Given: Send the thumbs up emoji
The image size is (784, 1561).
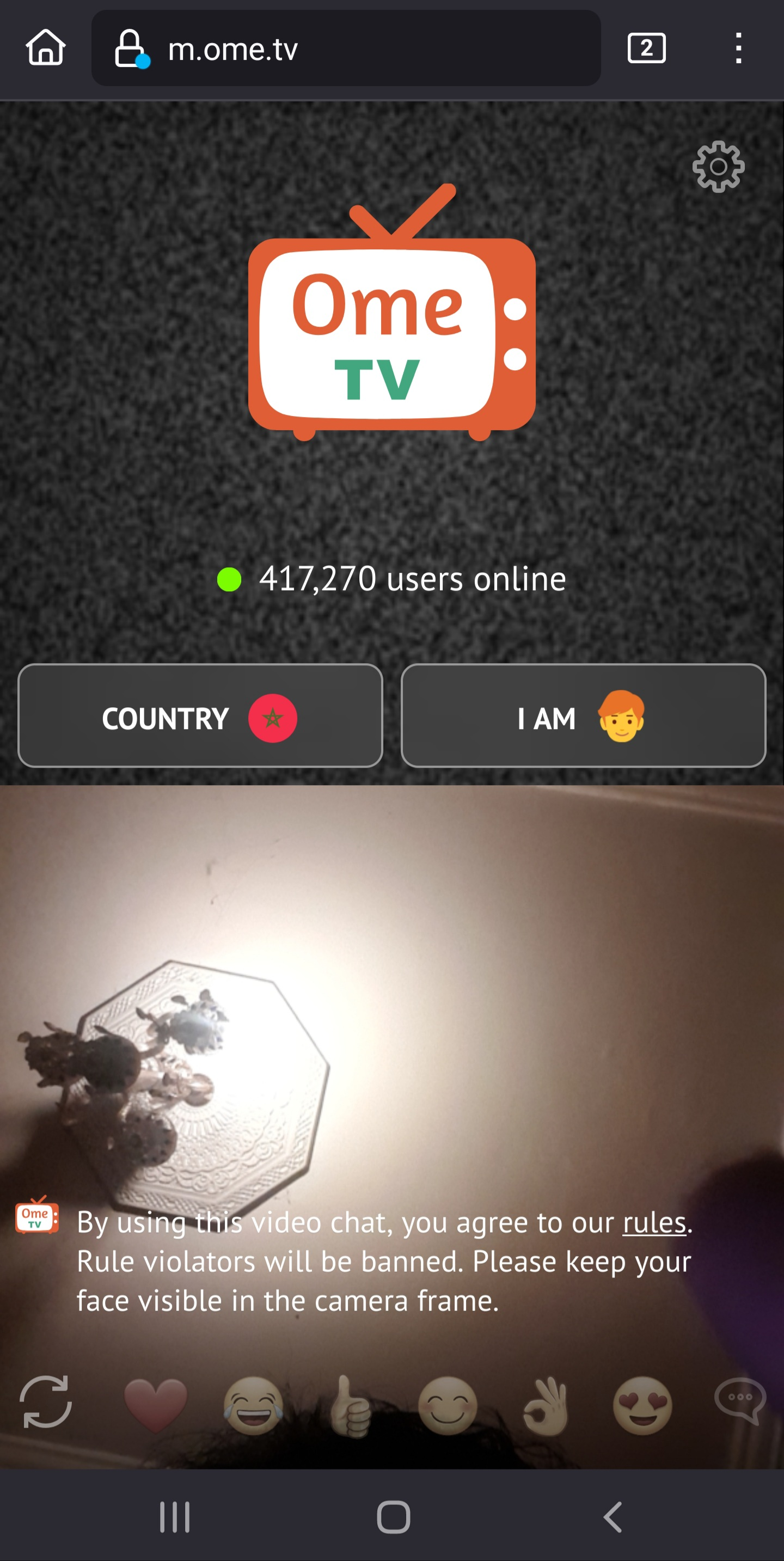Looking at the screenshot, I should [351, 1405].
